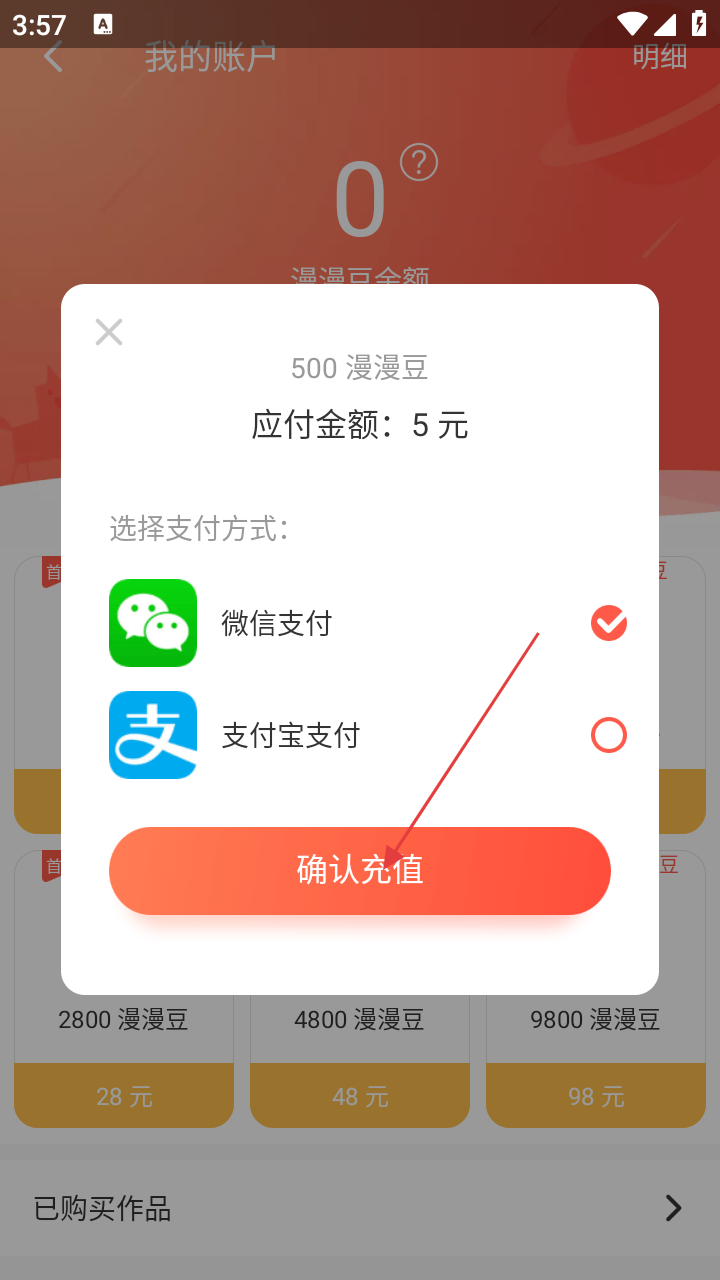Close the payment dialog
Image resolution: width=720 pixels, height=1280 pixels.
click(x=109, y=332)
